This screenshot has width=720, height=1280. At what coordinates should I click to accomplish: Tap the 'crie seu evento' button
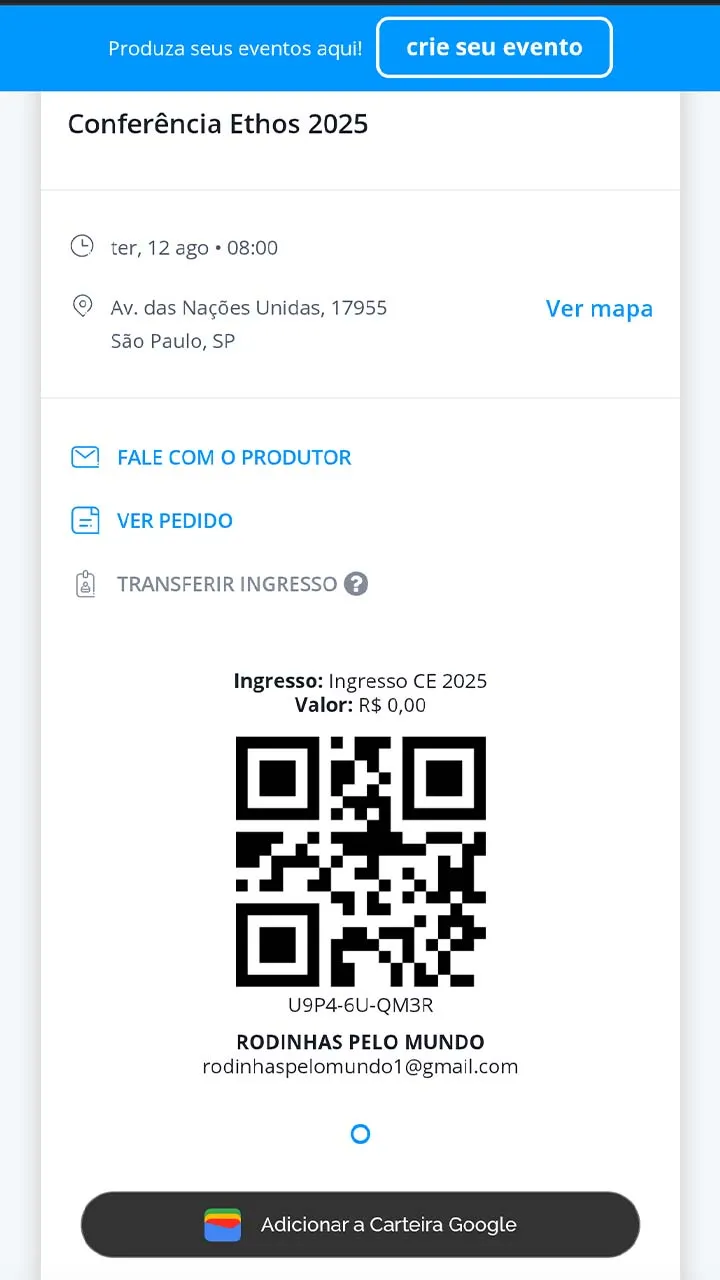(494, 47)
